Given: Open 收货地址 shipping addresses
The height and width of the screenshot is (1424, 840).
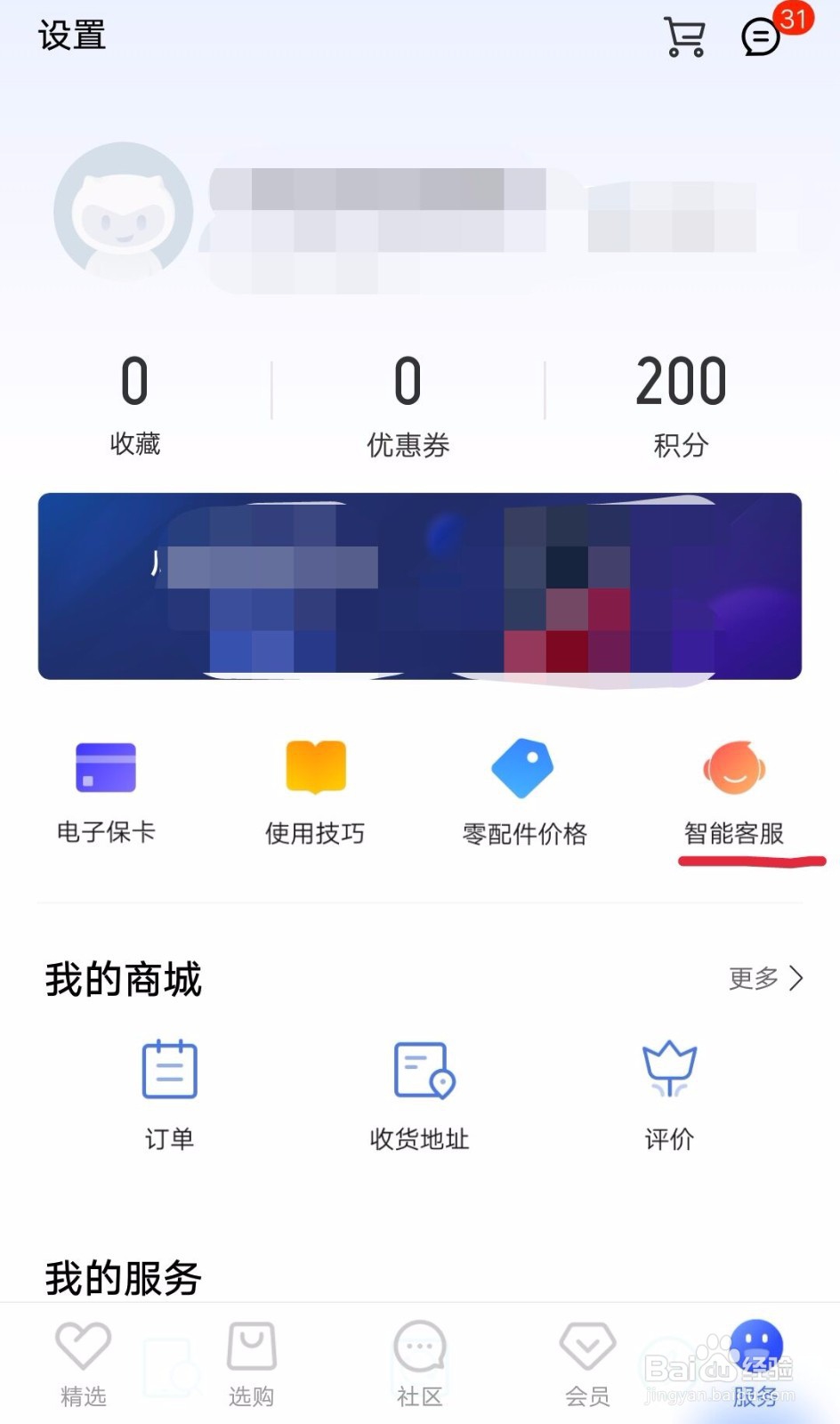Looking at the screenshot, I should [x=420, y=1093].
